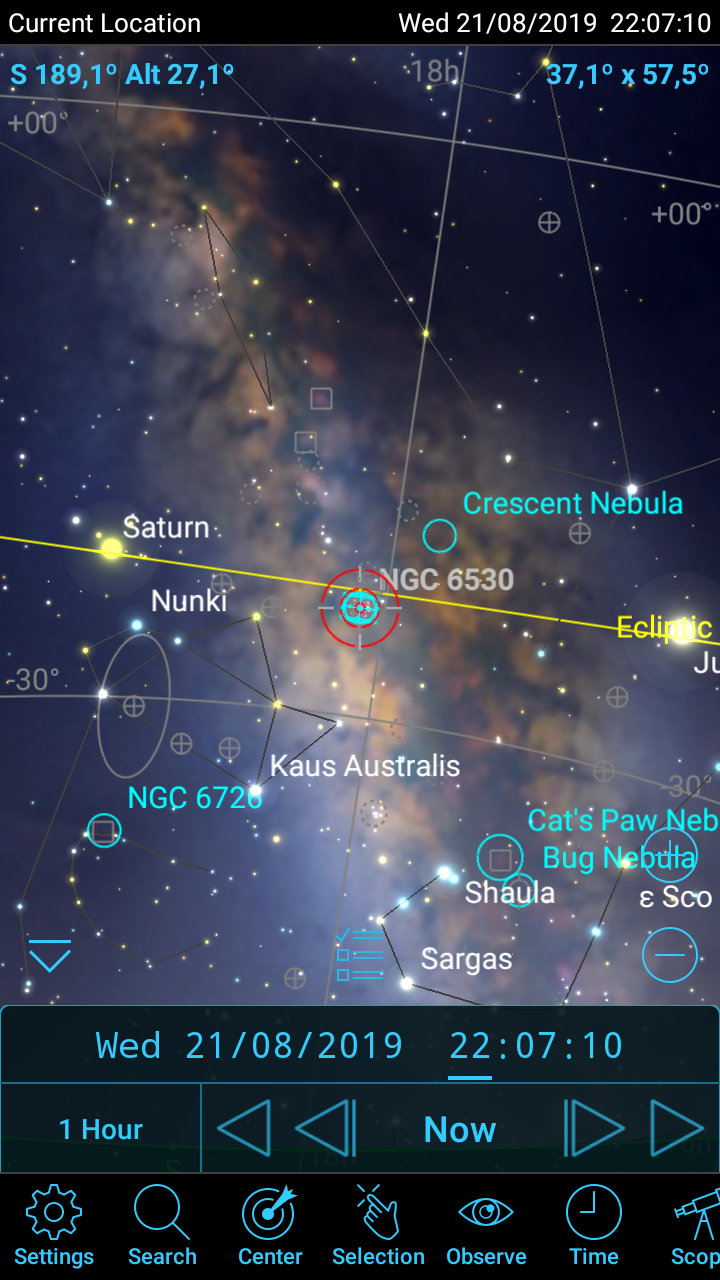
Task: Open the Time toolbar item
Action: click(594, 1226)
